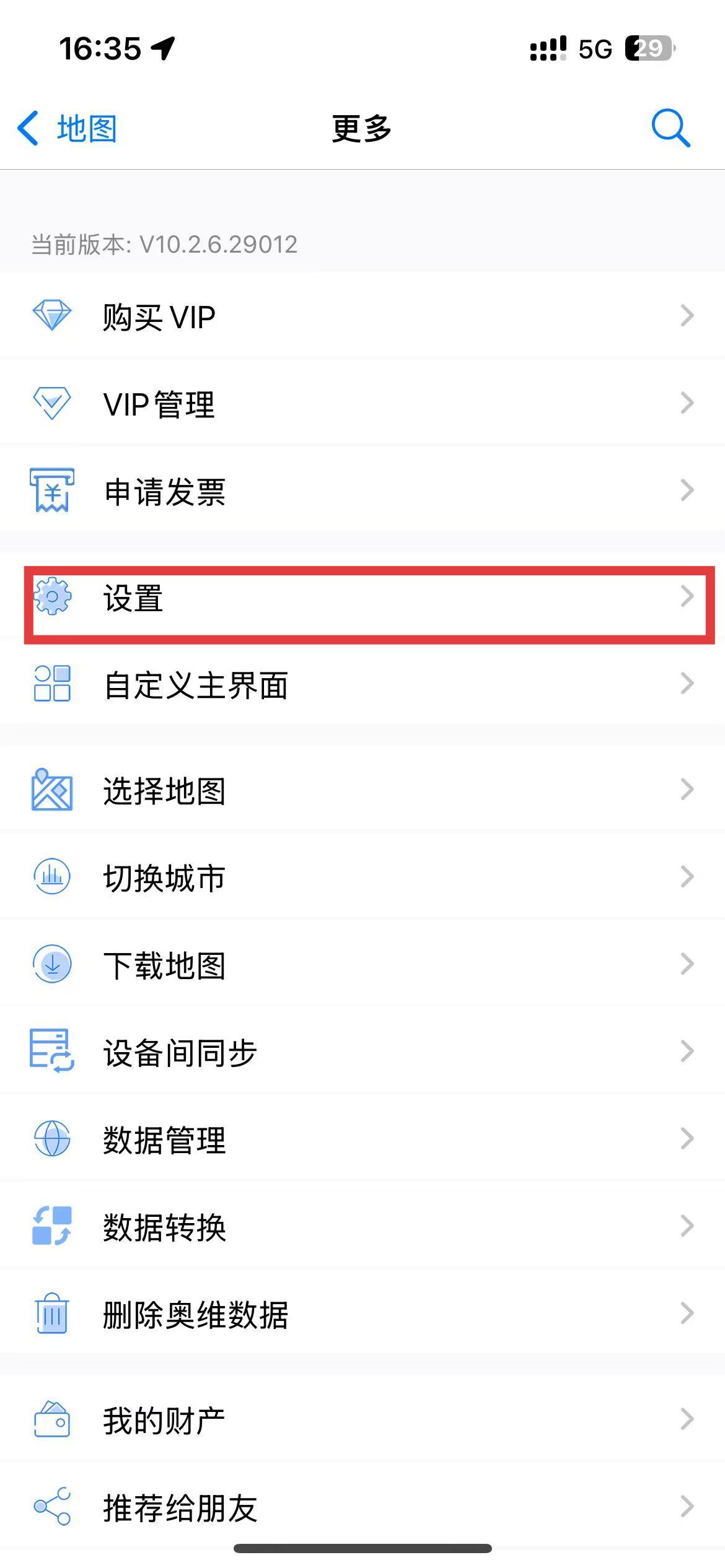This screenshot has height=1568, width=725.
Task: Open the search magnifier icon
Action: 671,129
